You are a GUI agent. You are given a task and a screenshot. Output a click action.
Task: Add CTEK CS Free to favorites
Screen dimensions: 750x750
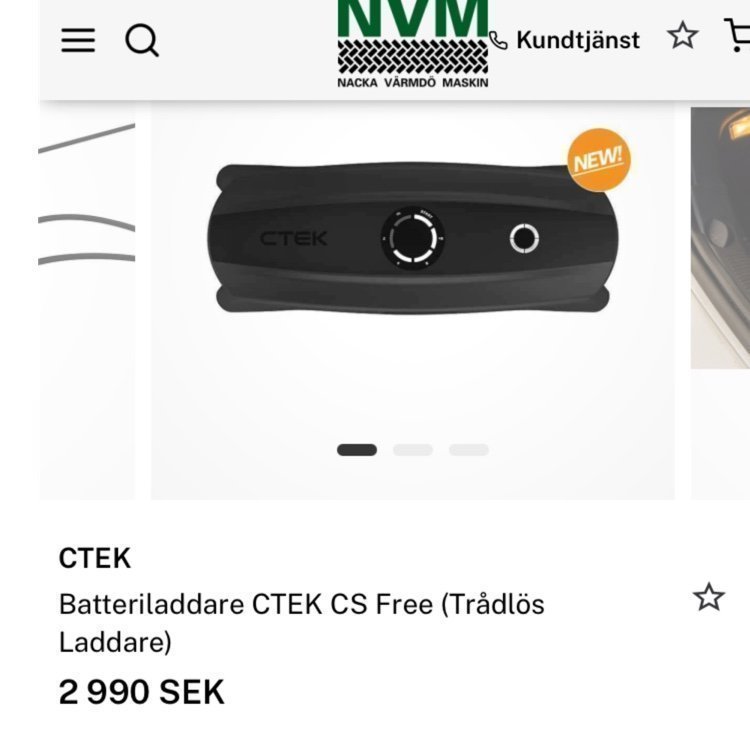pyautogui.click(x=709, y=598)
